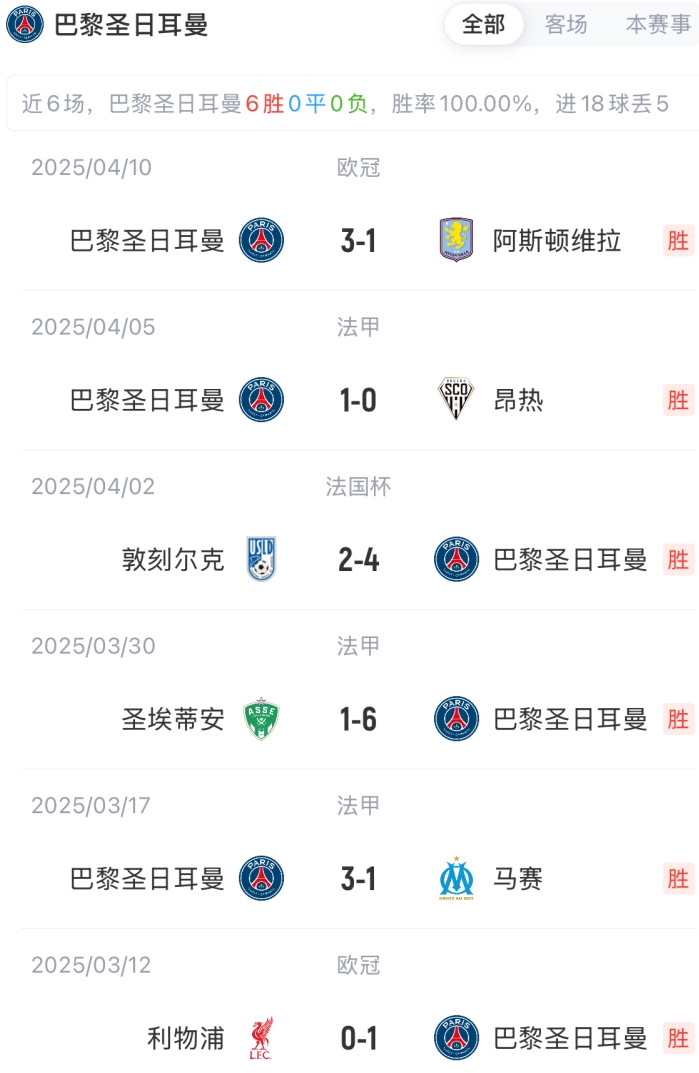Open the 1-0 match against 昂热

coord(358,401)
